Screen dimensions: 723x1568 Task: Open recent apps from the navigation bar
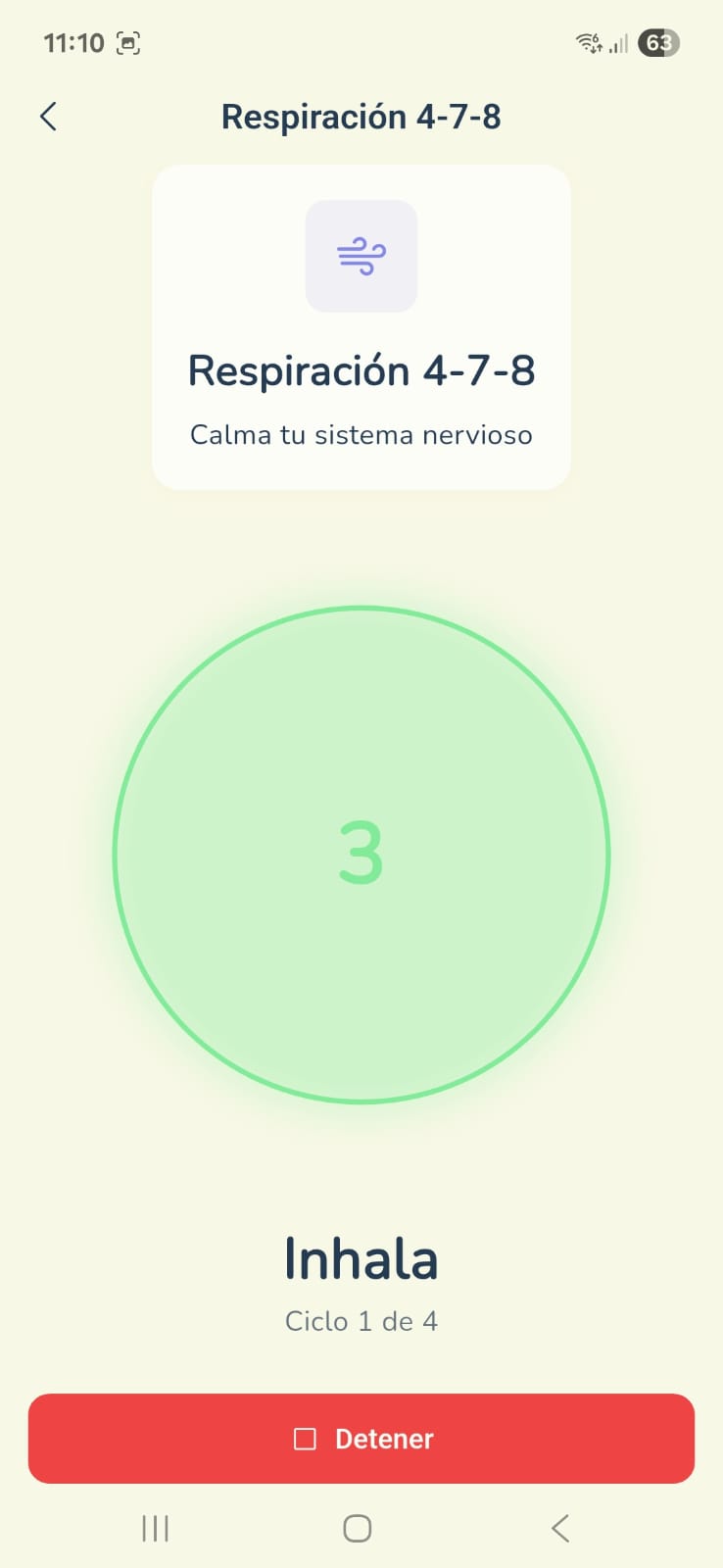click(155, 1527)
